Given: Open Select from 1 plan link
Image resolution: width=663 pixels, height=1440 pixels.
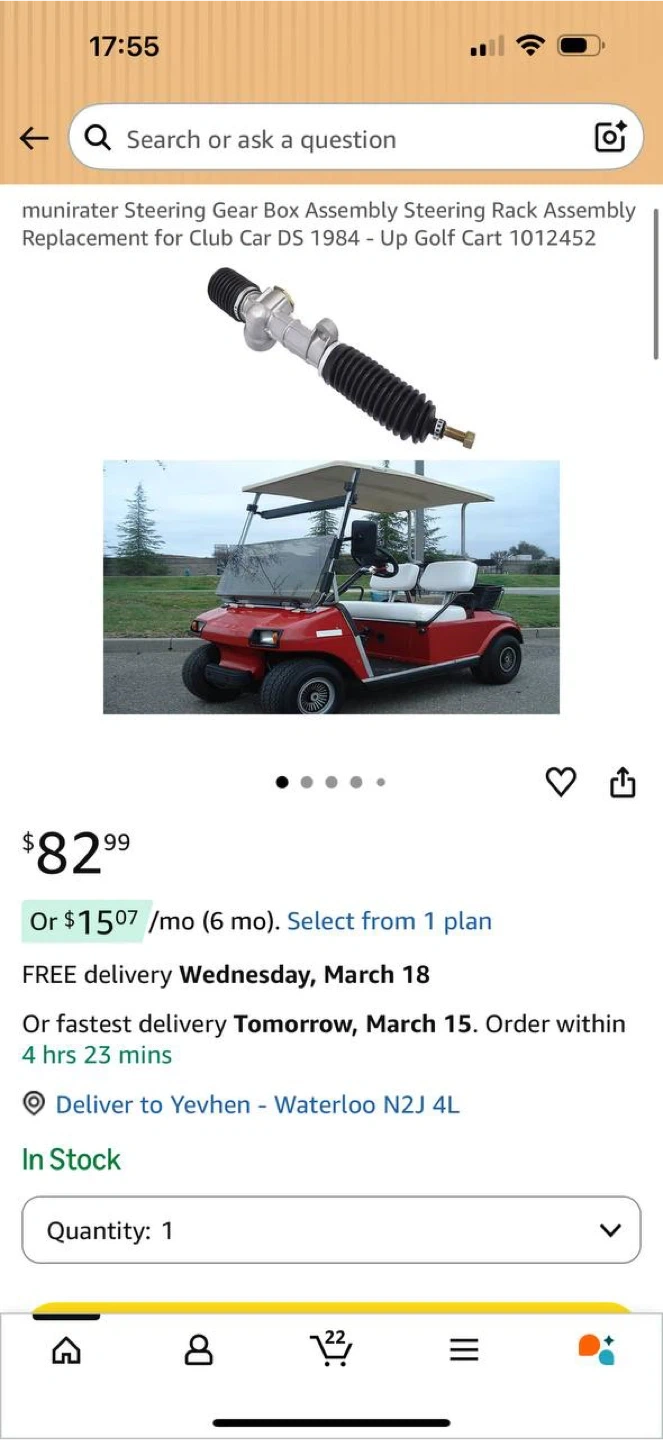Looking at the screenshot, I should (389, 921).
